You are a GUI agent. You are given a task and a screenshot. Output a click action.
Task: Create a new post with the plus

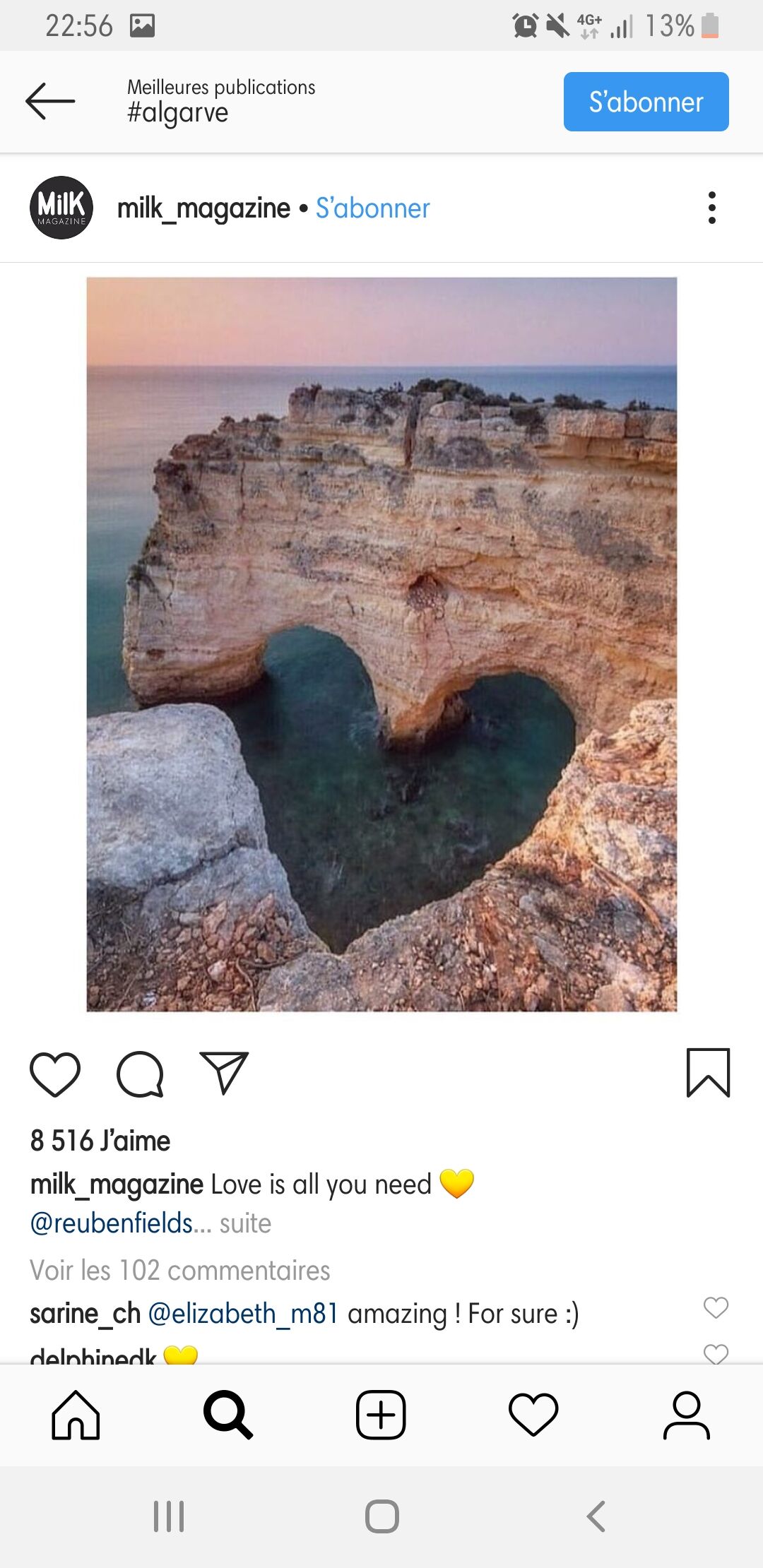pos(381,1415)
